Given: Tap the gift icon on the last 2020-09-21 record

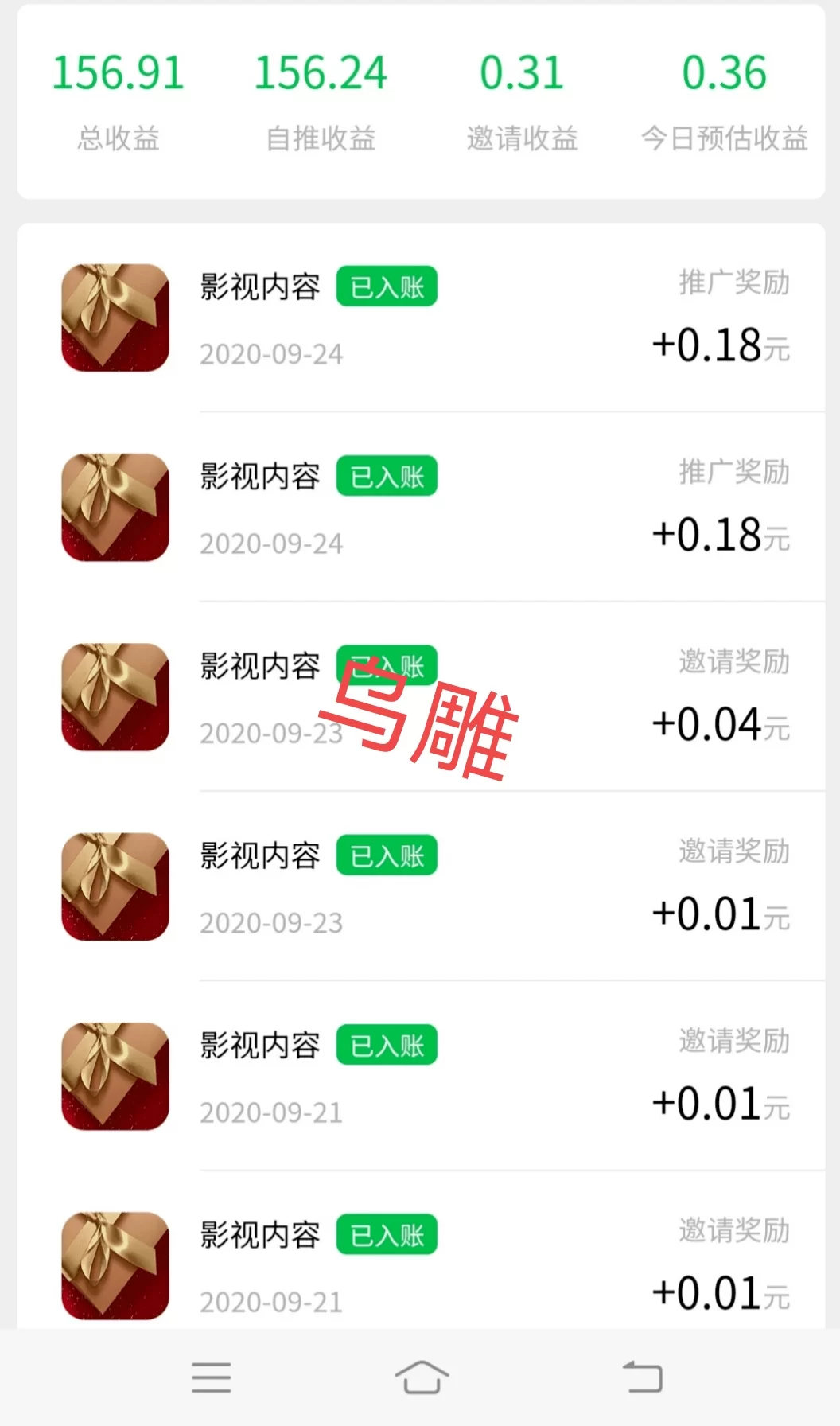Looking at the screenshot, I should pyautogui.click(x=115, y=1267).
